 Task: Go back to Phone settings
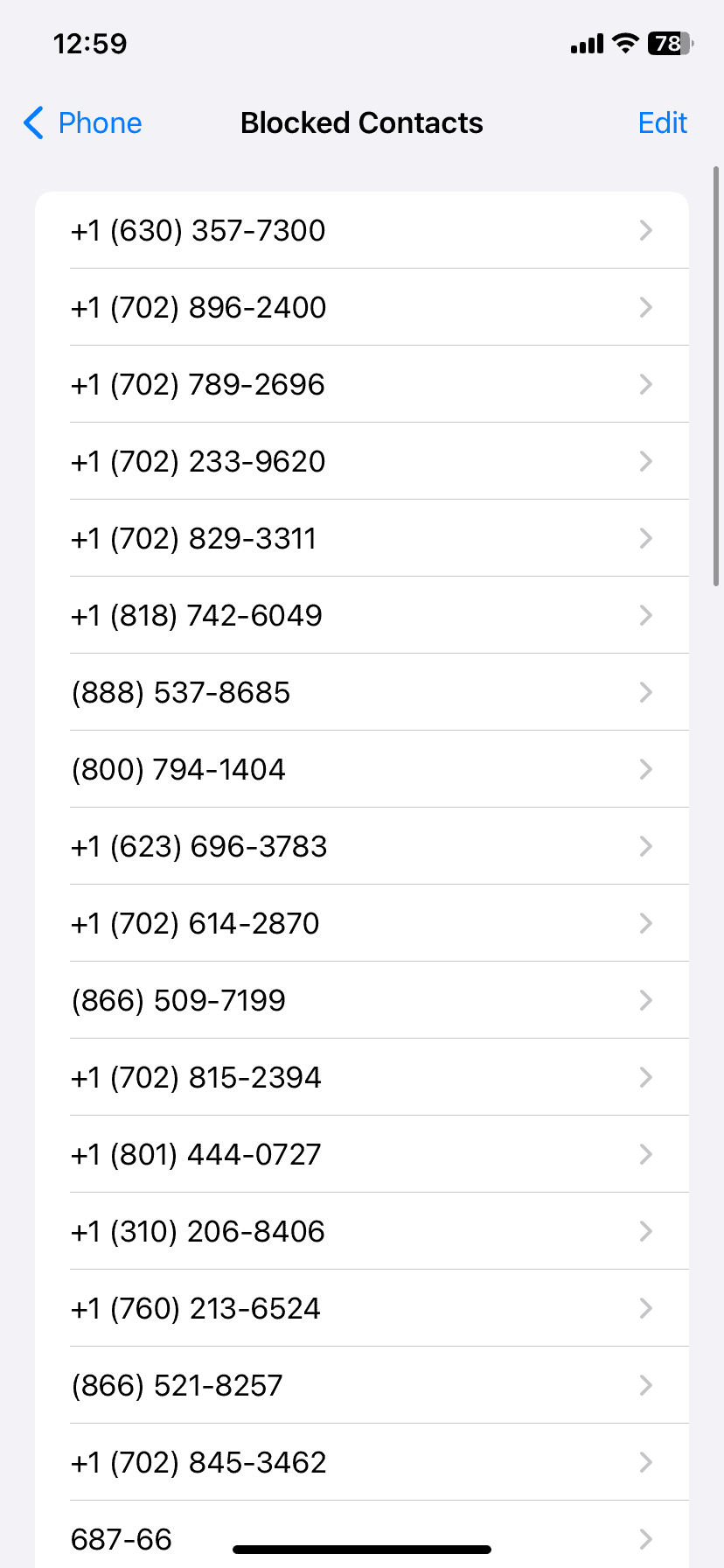click(x=83, y=123)
